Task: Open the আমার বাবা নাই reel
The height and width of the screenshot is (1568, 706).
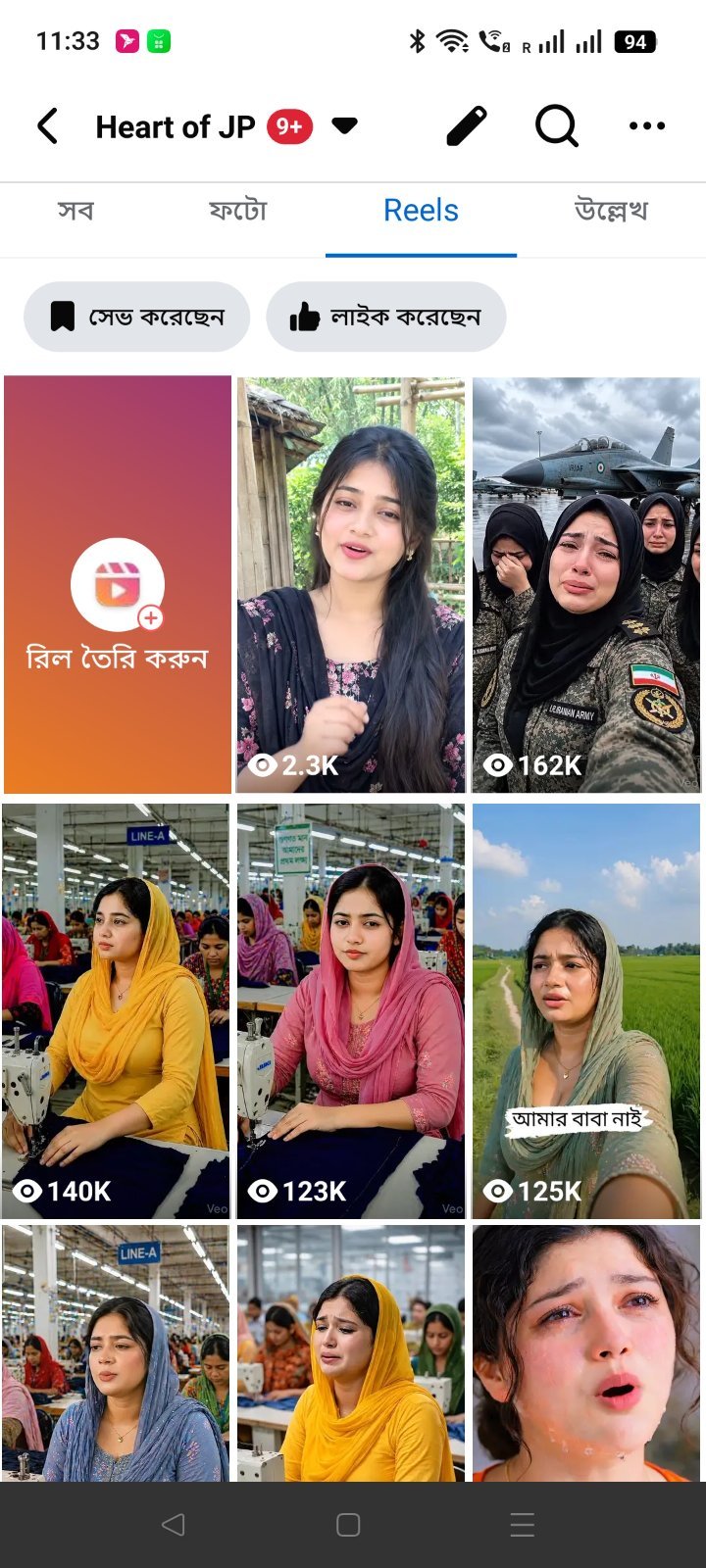Action: click(x=586, y=1011)
